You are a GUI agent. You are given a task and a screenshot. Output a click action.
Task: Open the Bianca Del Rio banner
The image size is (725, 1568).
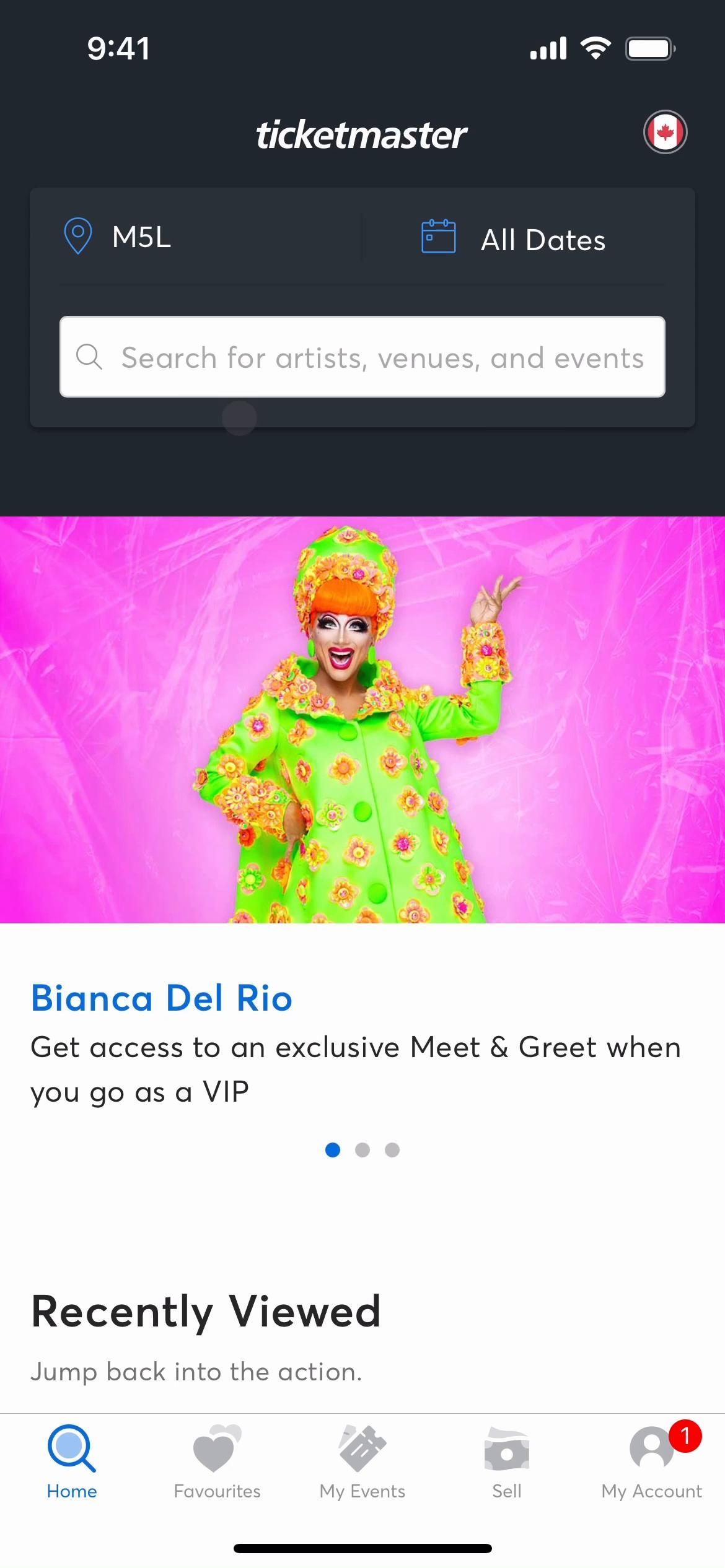tap(362, 719)
